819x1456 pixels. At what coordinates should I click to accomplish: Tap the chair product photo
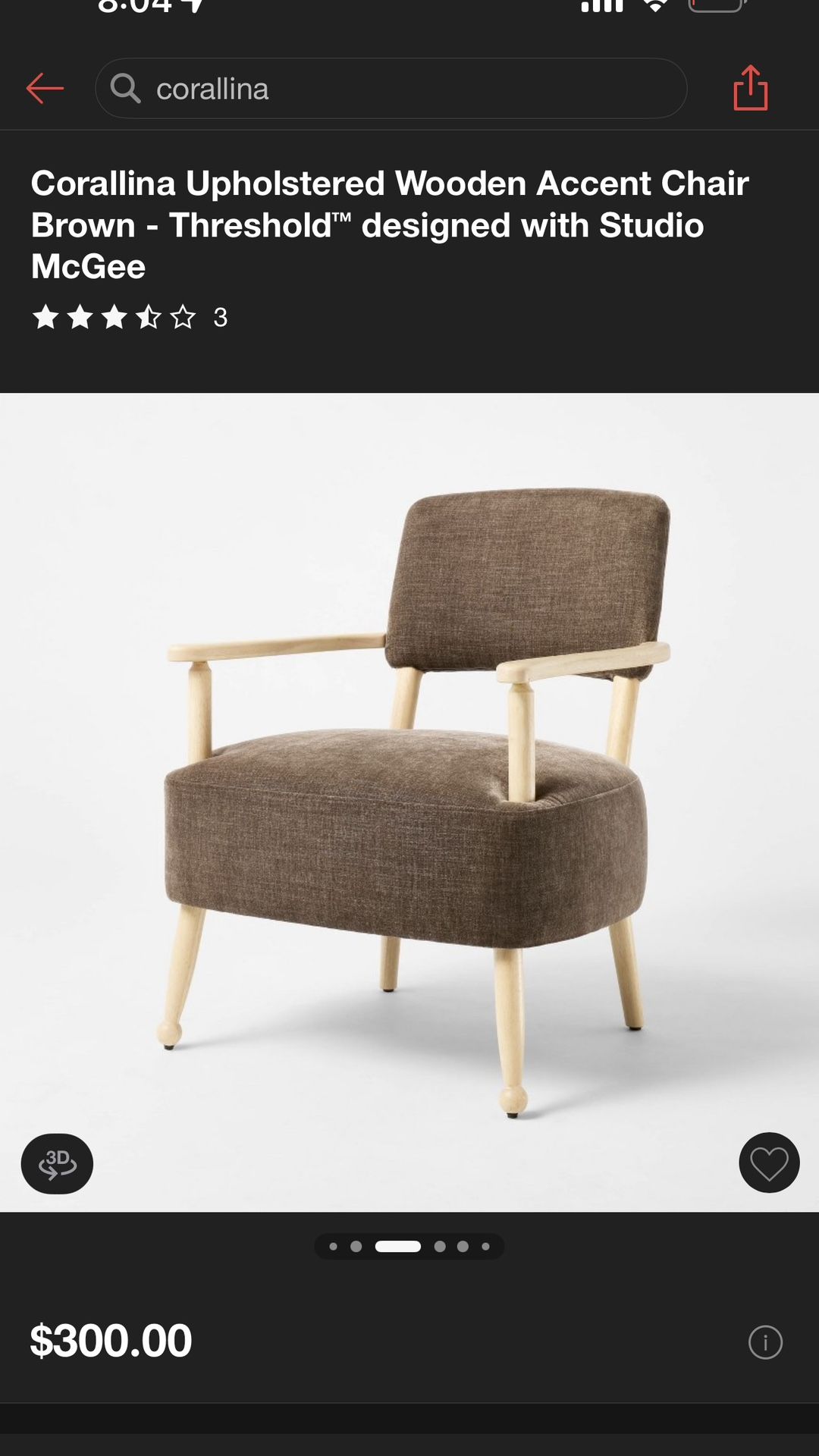[x=409, y=796]
